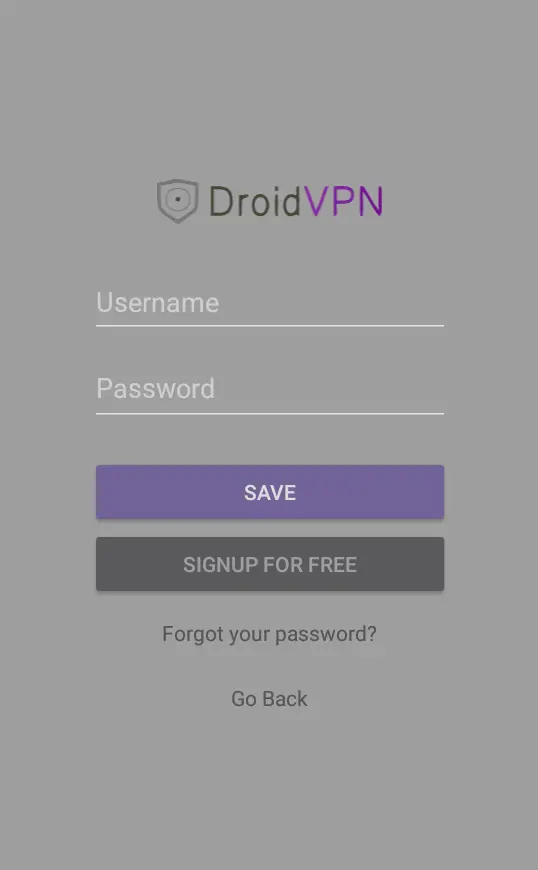Save the login credentials
Viewport: 538px width, 870px height.
point(270,492)
